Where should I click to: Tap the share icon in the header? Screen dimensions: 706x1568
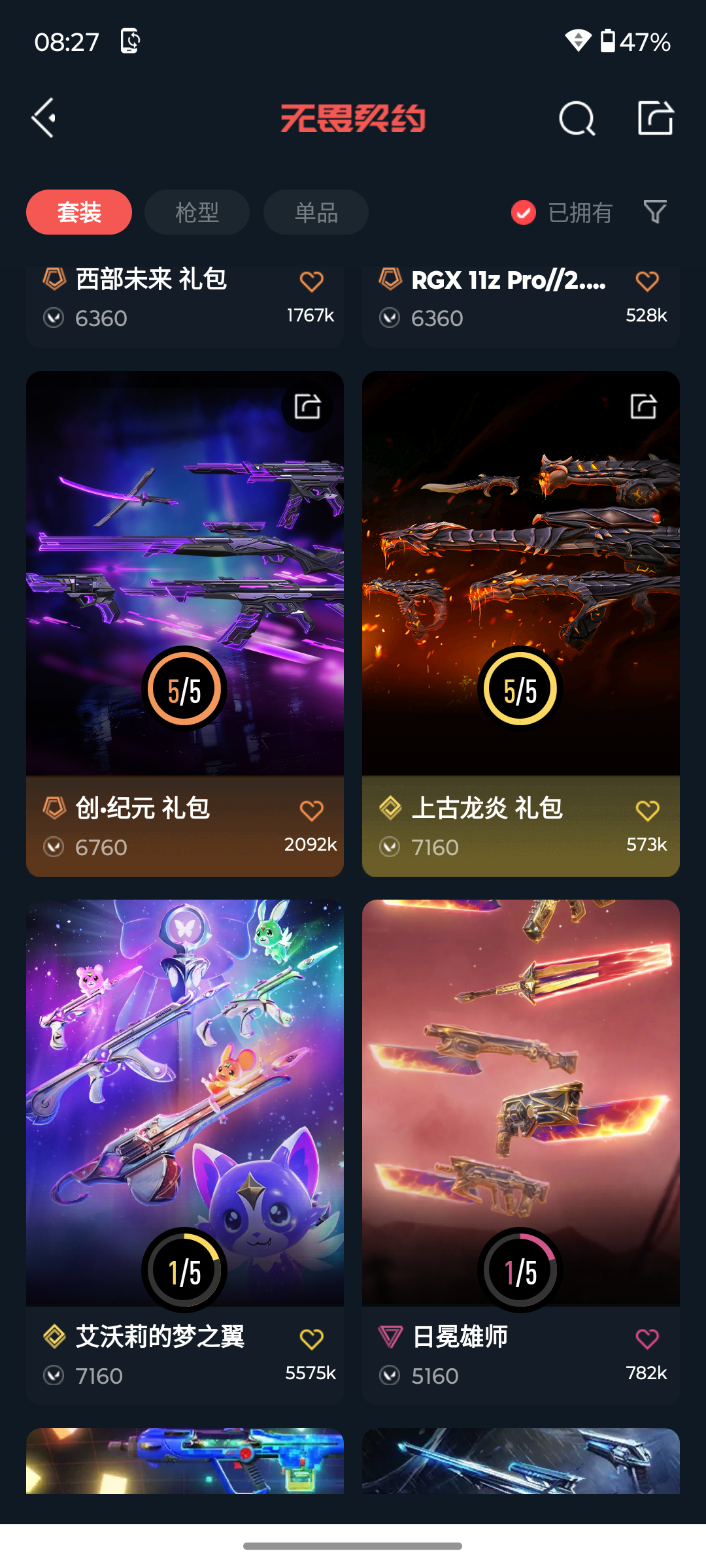[x=655, y=118]
